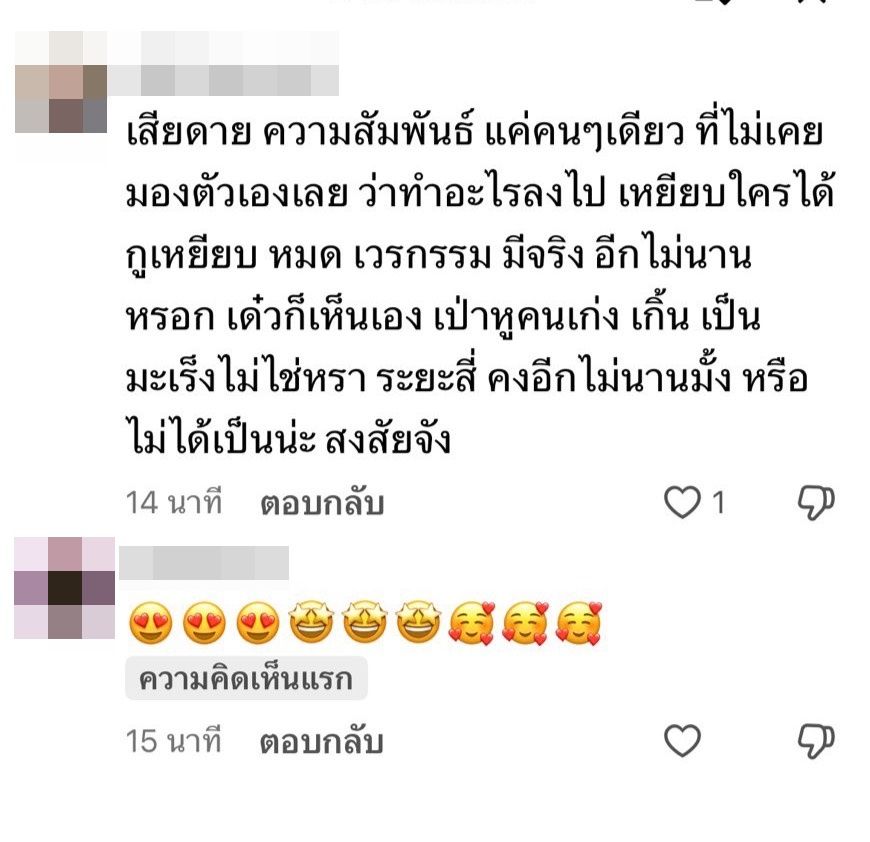
Task: Like the comment posted 14 นาที ago
Action: point(683,503)
